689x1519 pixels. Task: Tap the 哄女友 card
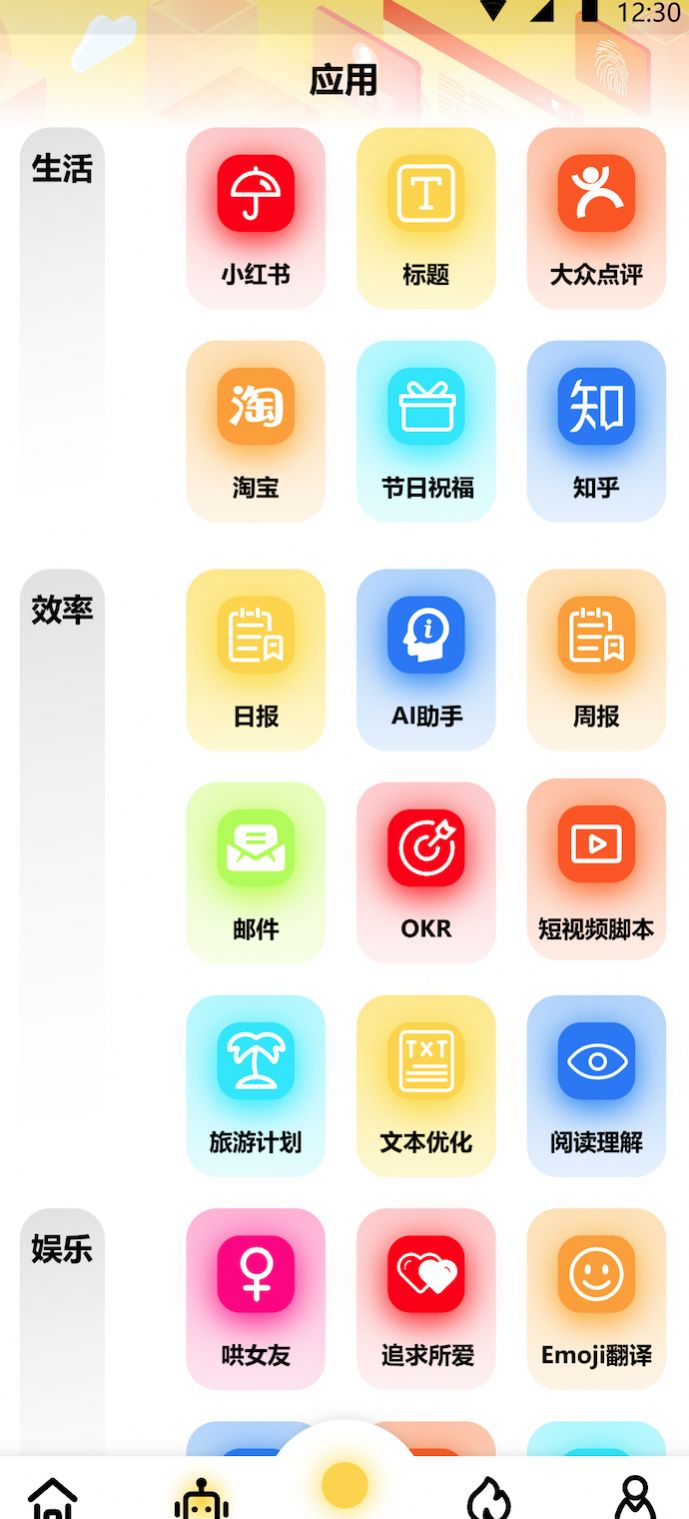[x=256, y=1298]
